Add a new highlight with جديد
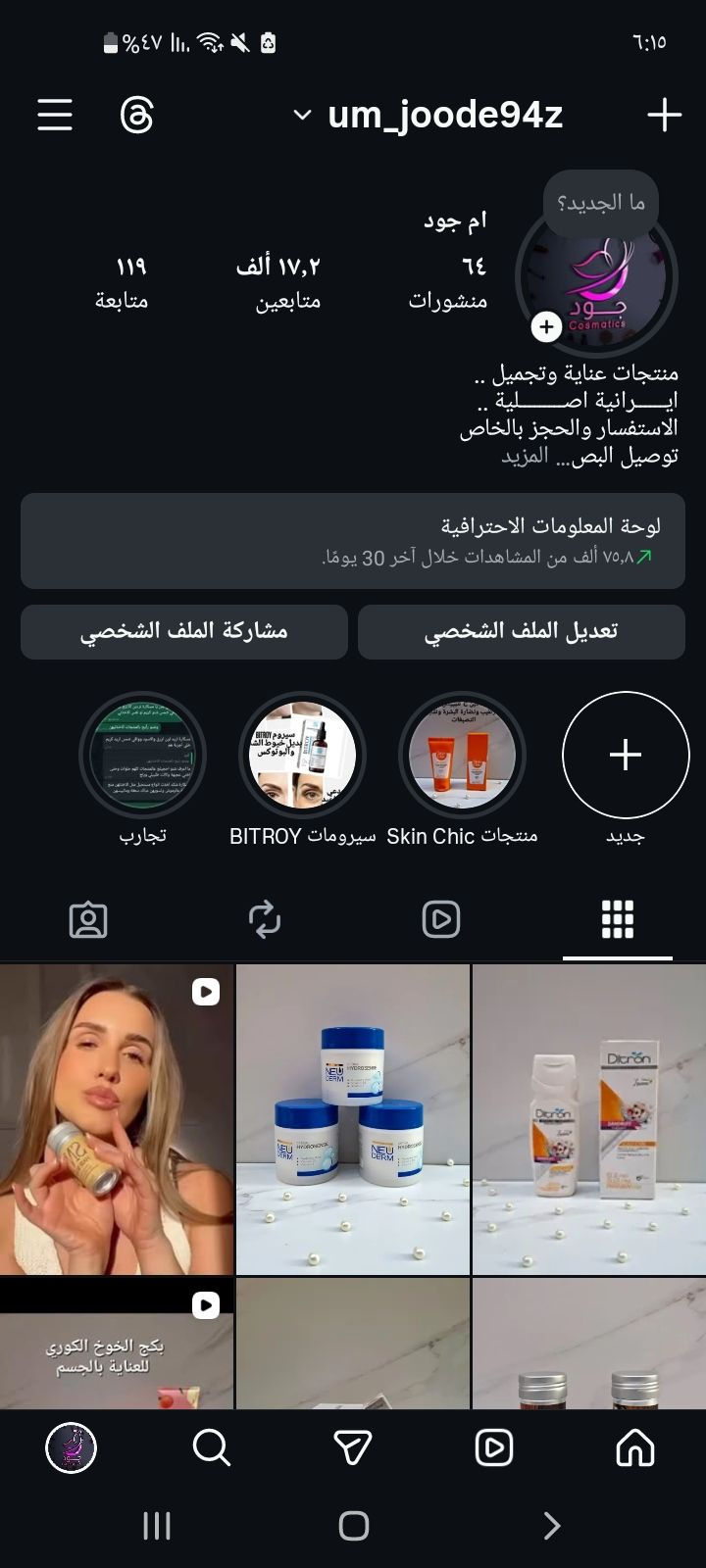 [626, 755]
